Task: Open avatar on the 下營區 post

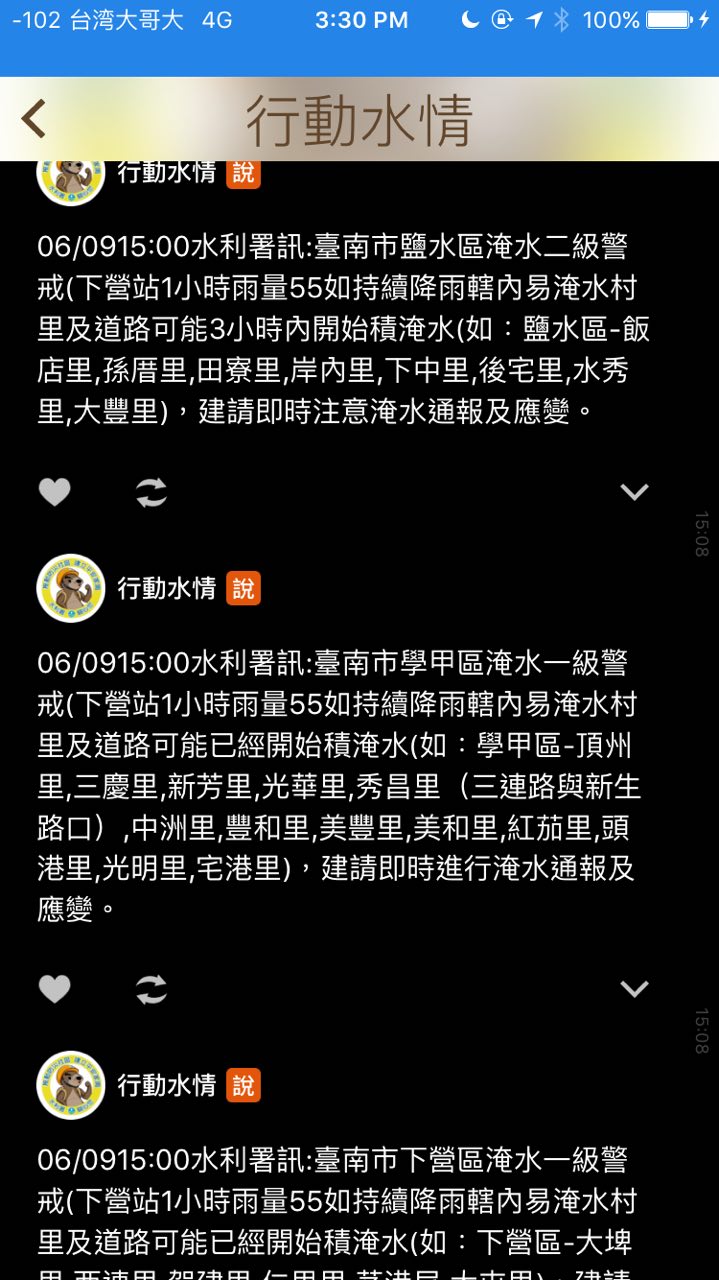Action: [71, 1085]
